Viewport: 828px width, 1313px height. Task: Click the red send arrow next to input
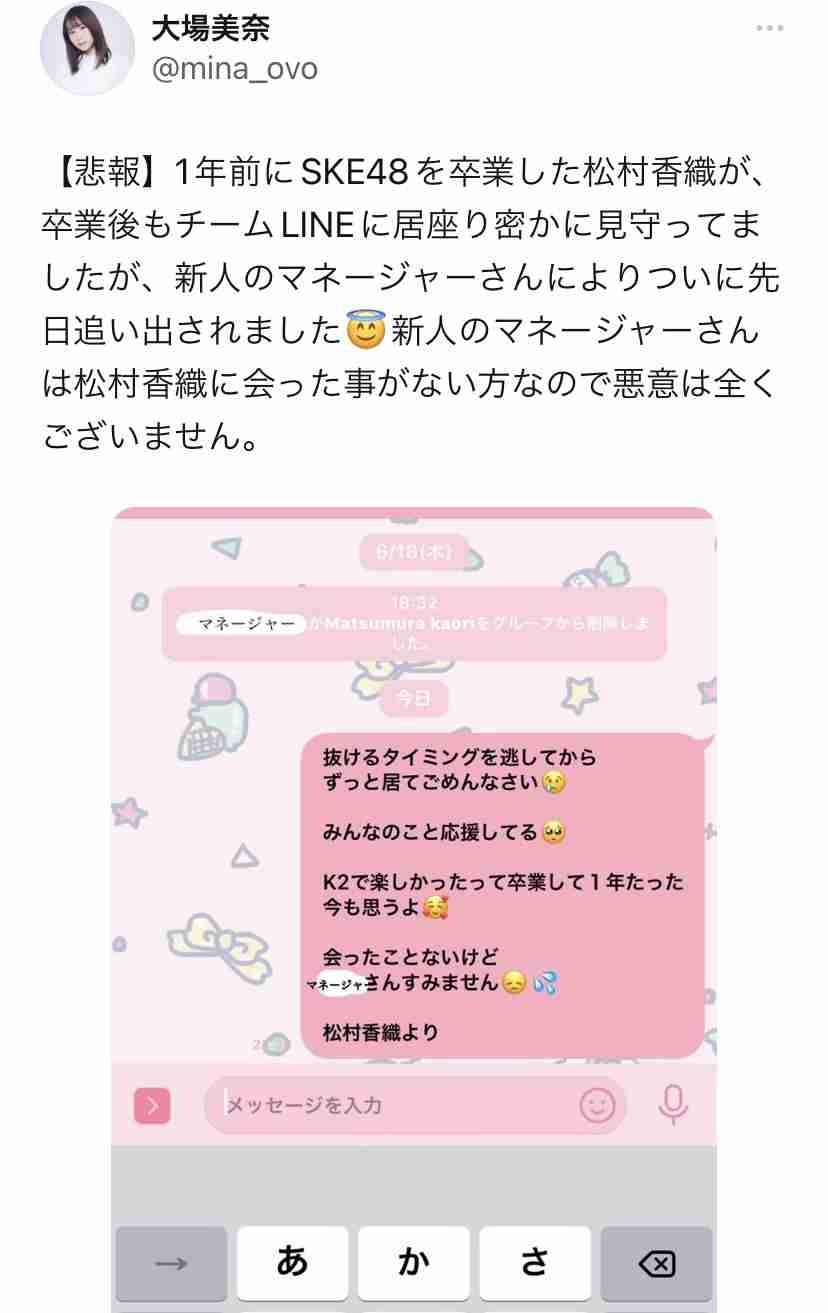(152, 1106)
